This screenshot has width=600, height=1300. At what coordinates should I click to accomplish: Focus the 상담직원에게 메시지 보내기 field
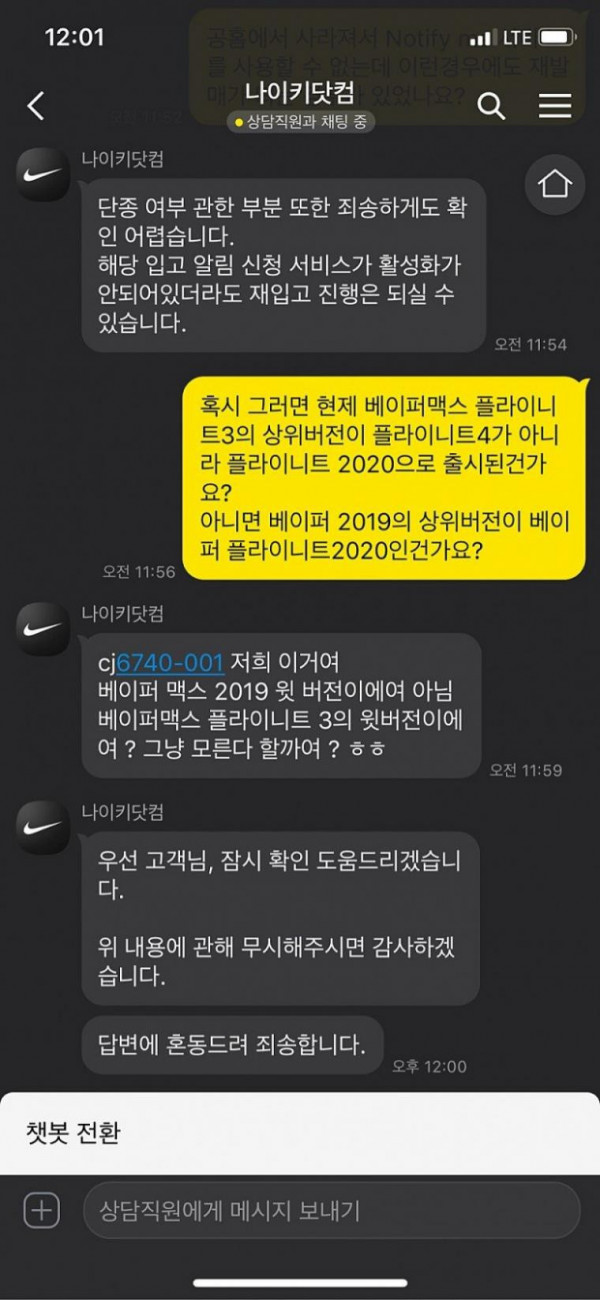(330, 1211)
